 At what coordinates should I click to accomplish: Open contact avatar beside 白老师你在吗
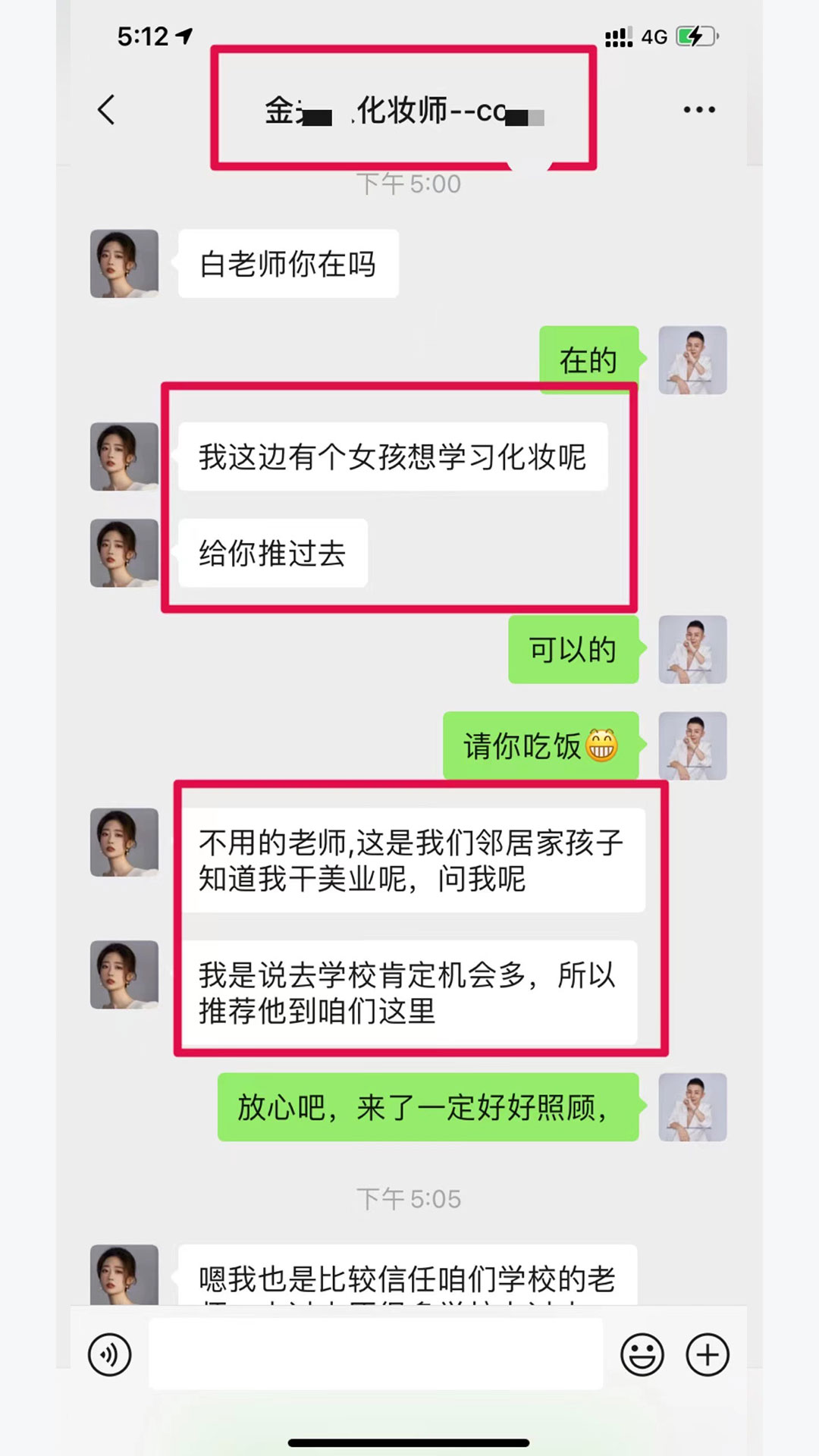tap(124, 264)
